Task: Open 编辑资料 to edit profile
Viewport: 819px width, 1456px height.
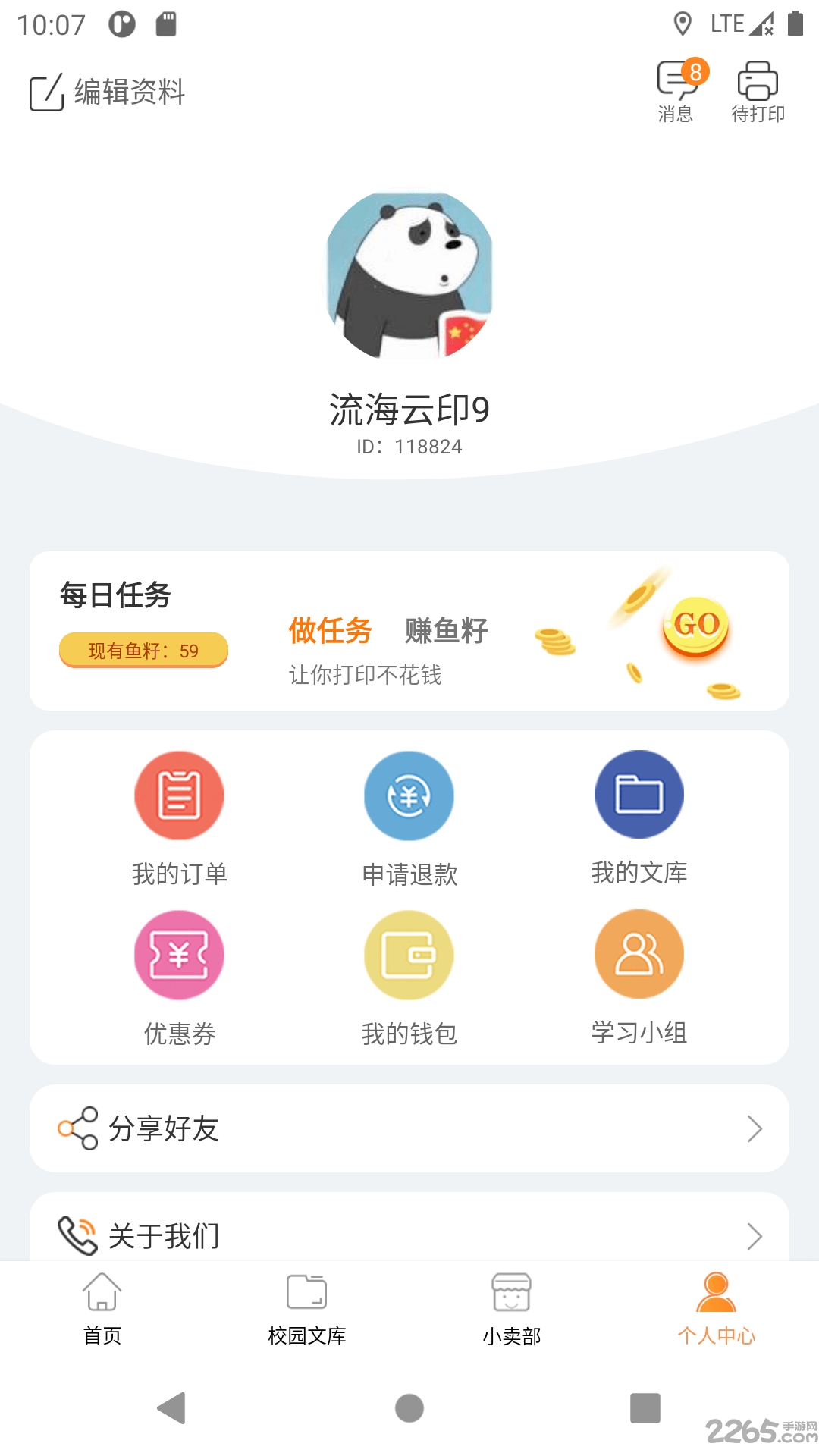Action: pyautogui.click(x=108, y=93)
